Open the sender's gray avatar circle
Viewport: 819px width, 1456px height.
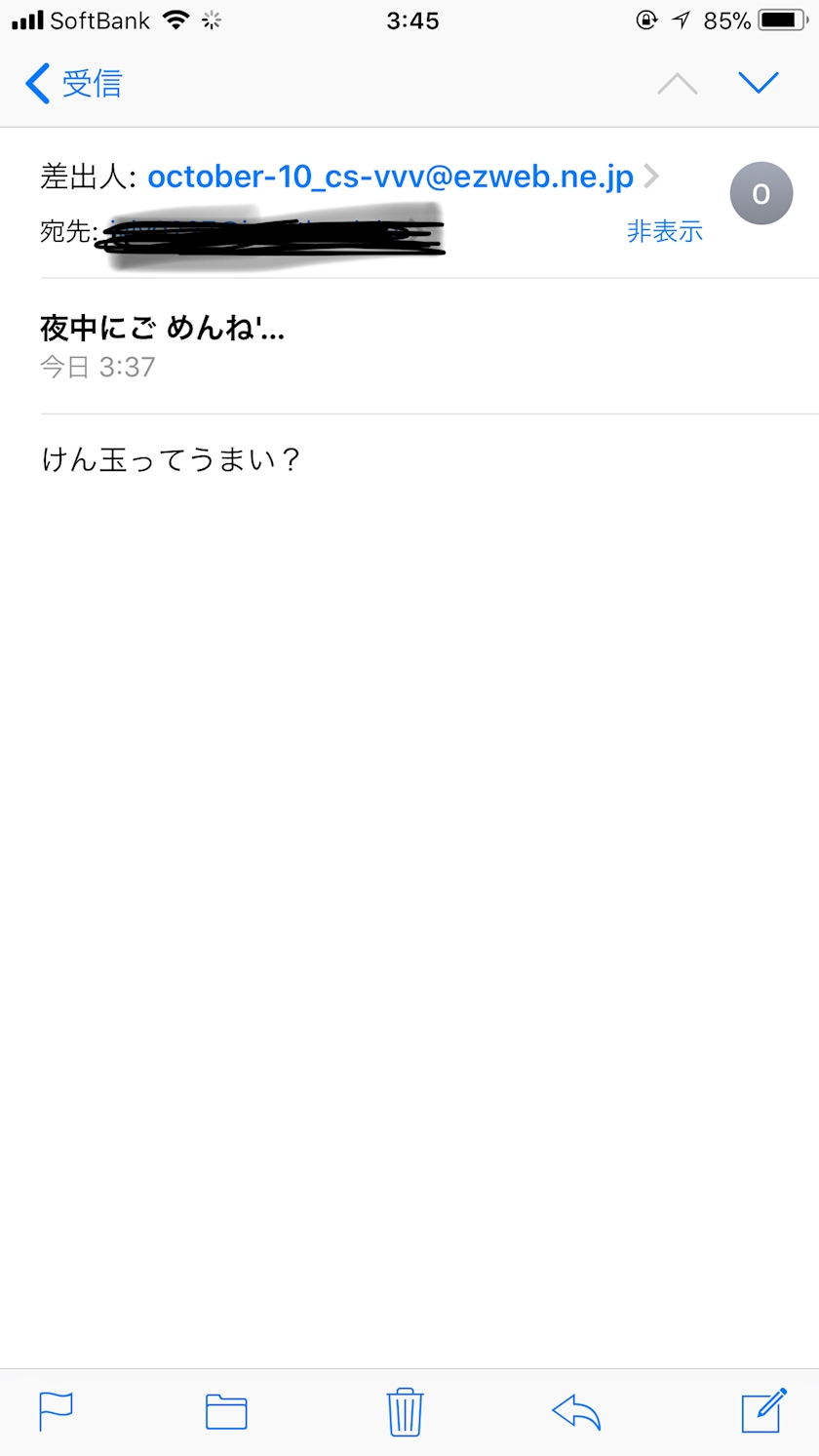click(761, 193)
